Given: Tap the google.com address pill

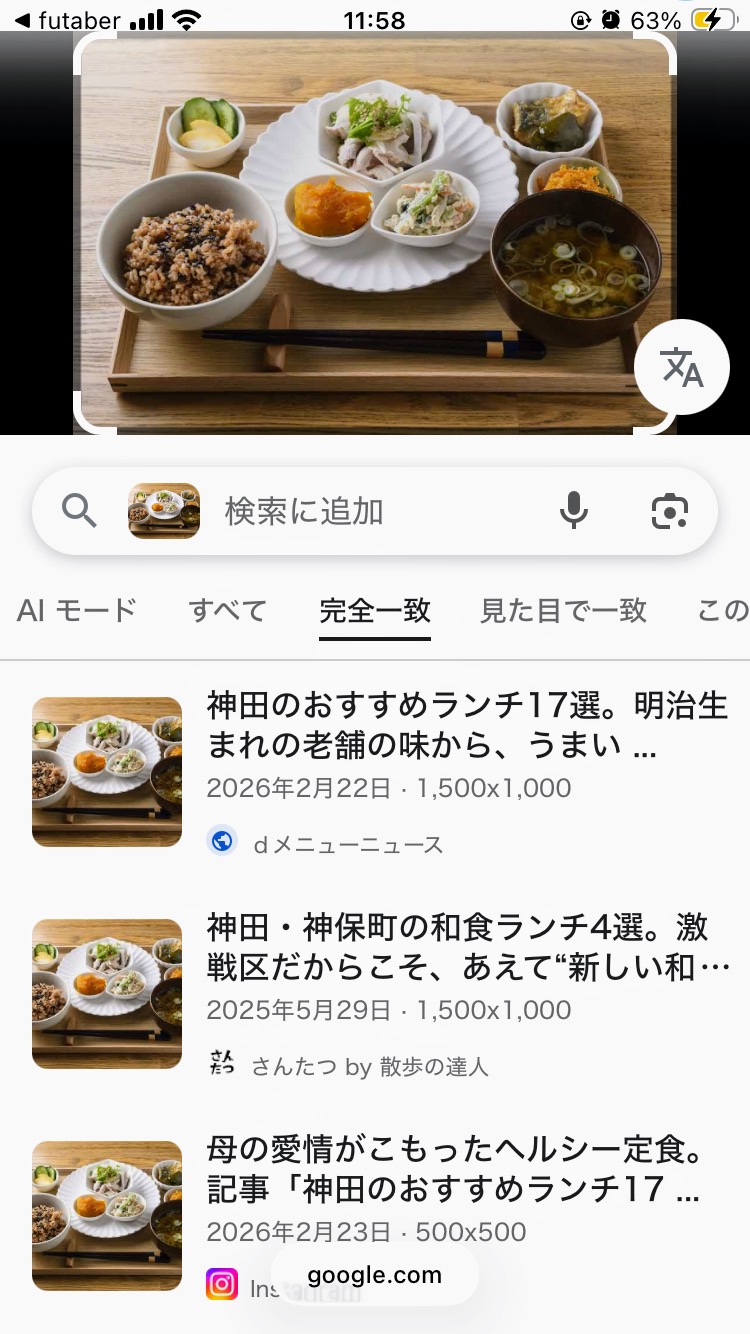Looking at the screenshot, I should [375, 1275].
